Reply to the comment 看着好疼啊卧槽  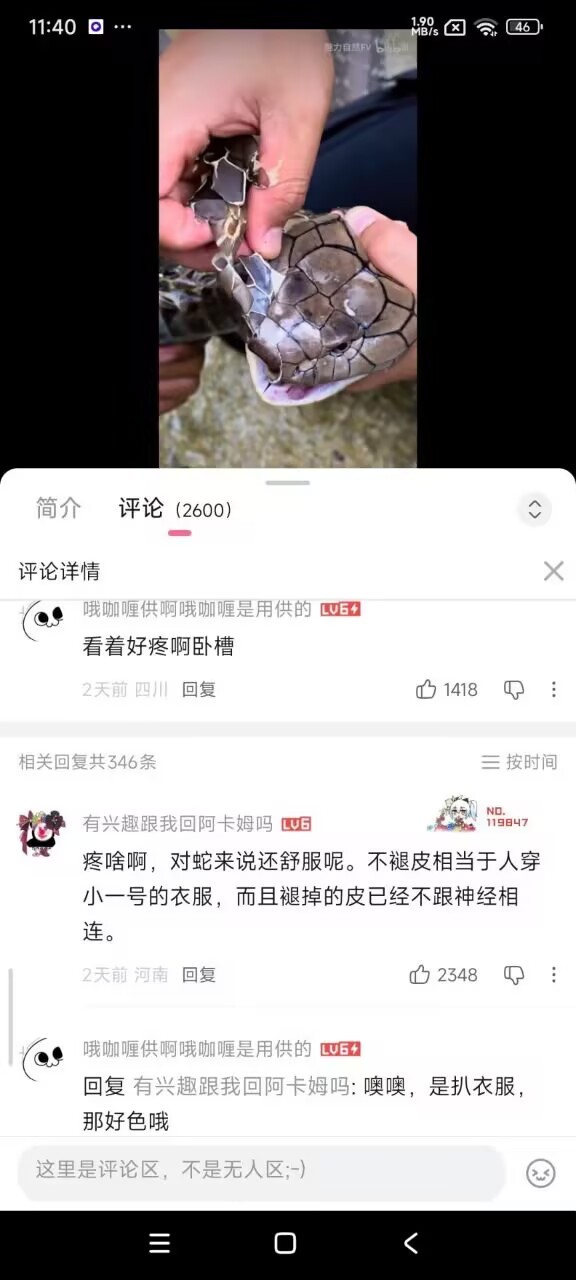point(199,689)
